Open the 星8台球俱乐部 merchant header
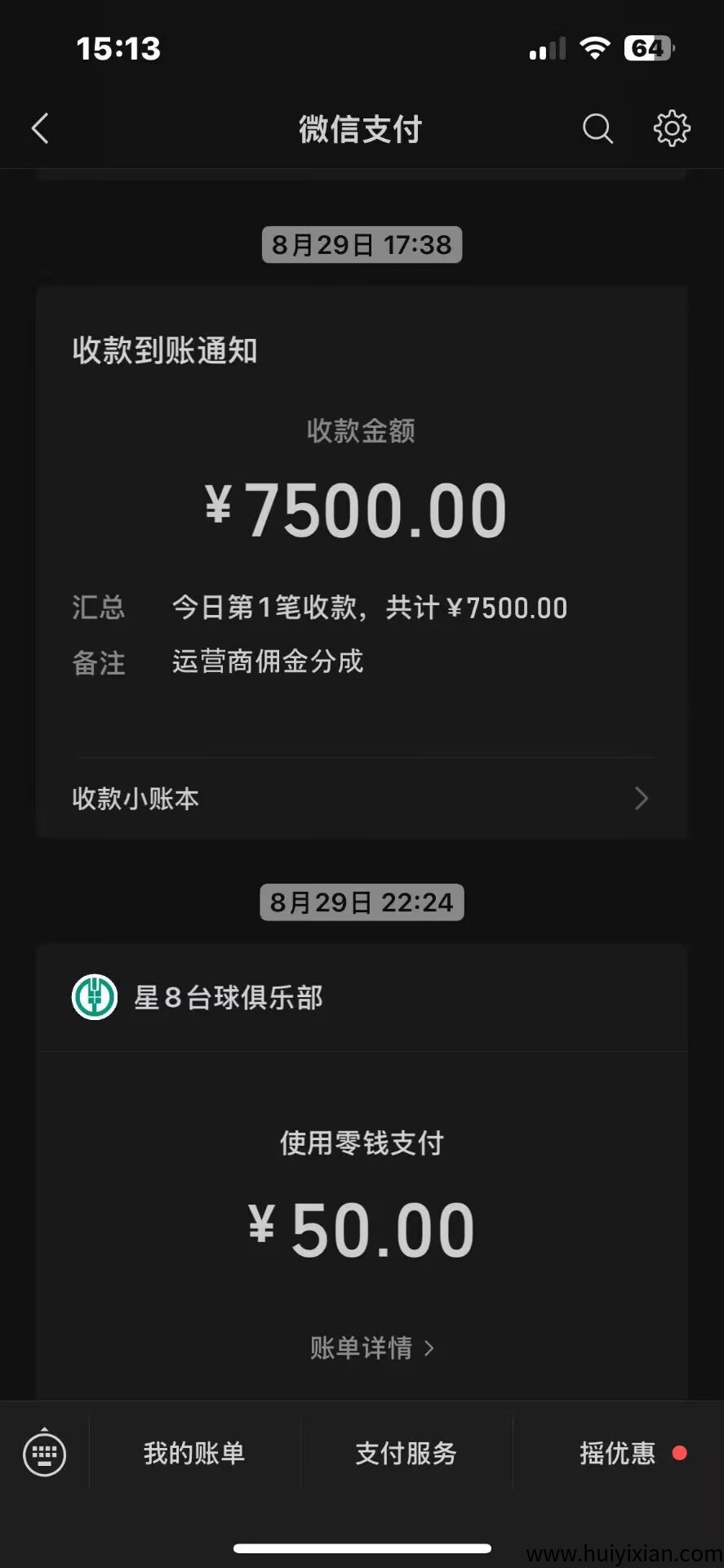The width and height of the screenshot is (724, 1568). [229, 997]
